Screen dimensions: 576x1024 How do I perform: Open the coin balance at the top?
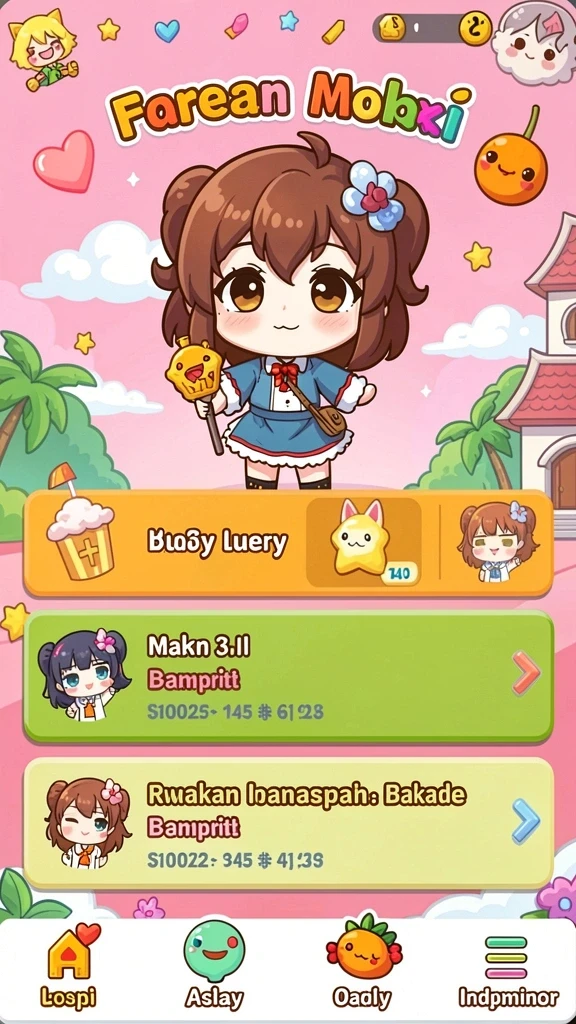[x=433, y=28]
